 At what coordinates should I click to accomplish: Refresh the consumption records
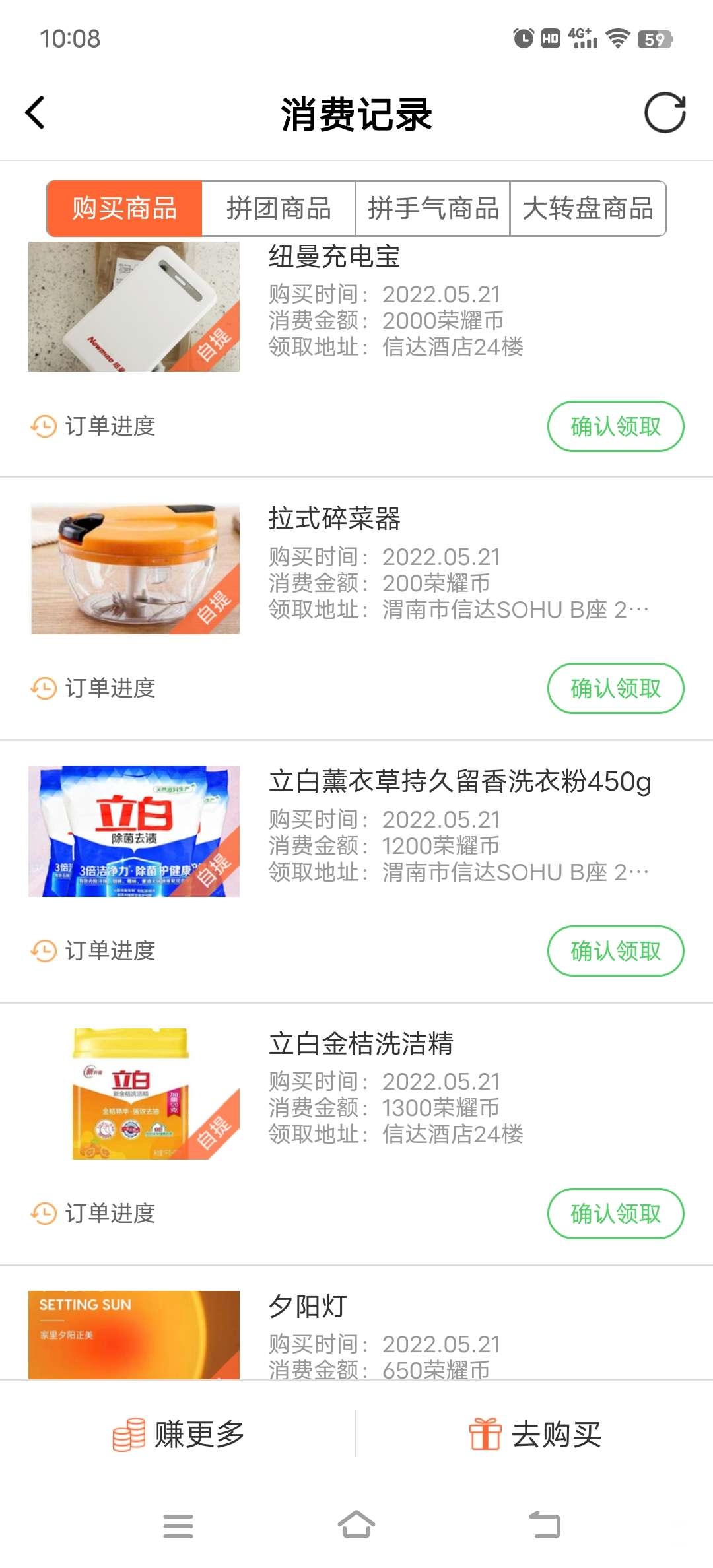click(x=665, y=113)
